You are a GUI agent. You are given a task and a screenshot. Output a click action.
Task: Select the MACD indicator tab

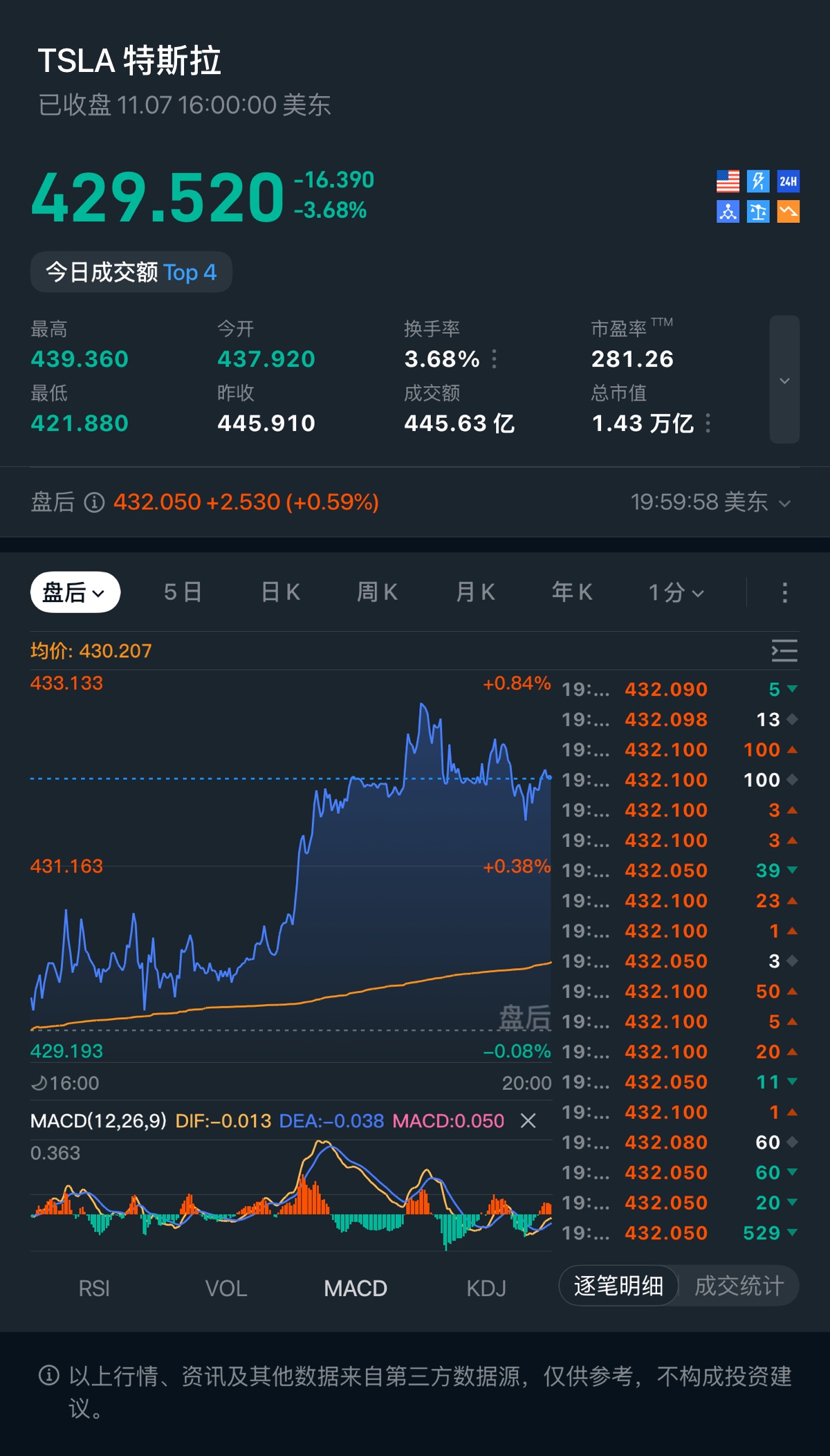tap(356, 1289)
